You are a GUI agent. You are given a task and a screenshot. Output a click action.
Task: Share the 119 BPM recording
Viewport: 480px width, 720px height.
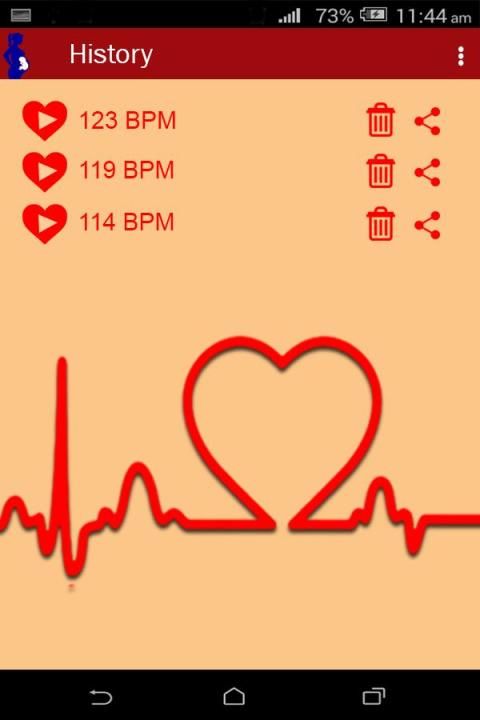428,172
